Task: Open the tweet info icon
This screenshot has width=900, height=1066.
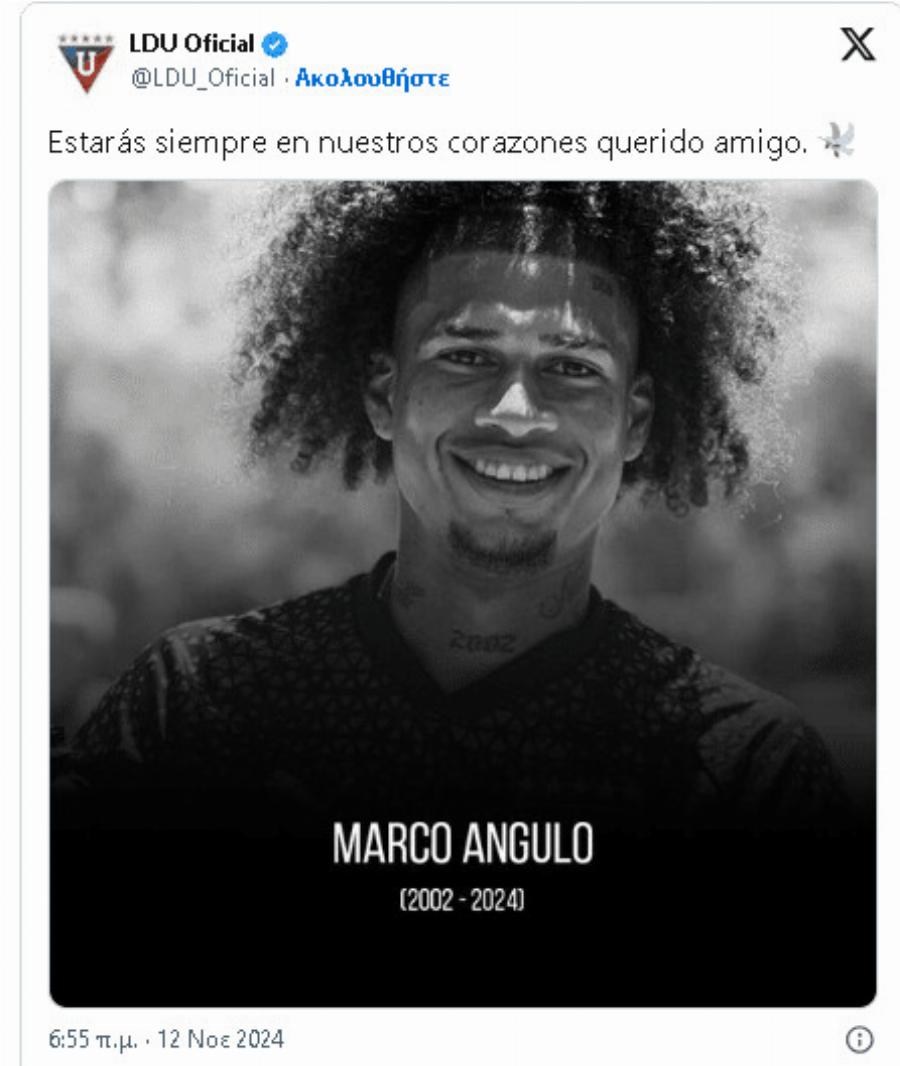Action: click(x=854, y=1040)
